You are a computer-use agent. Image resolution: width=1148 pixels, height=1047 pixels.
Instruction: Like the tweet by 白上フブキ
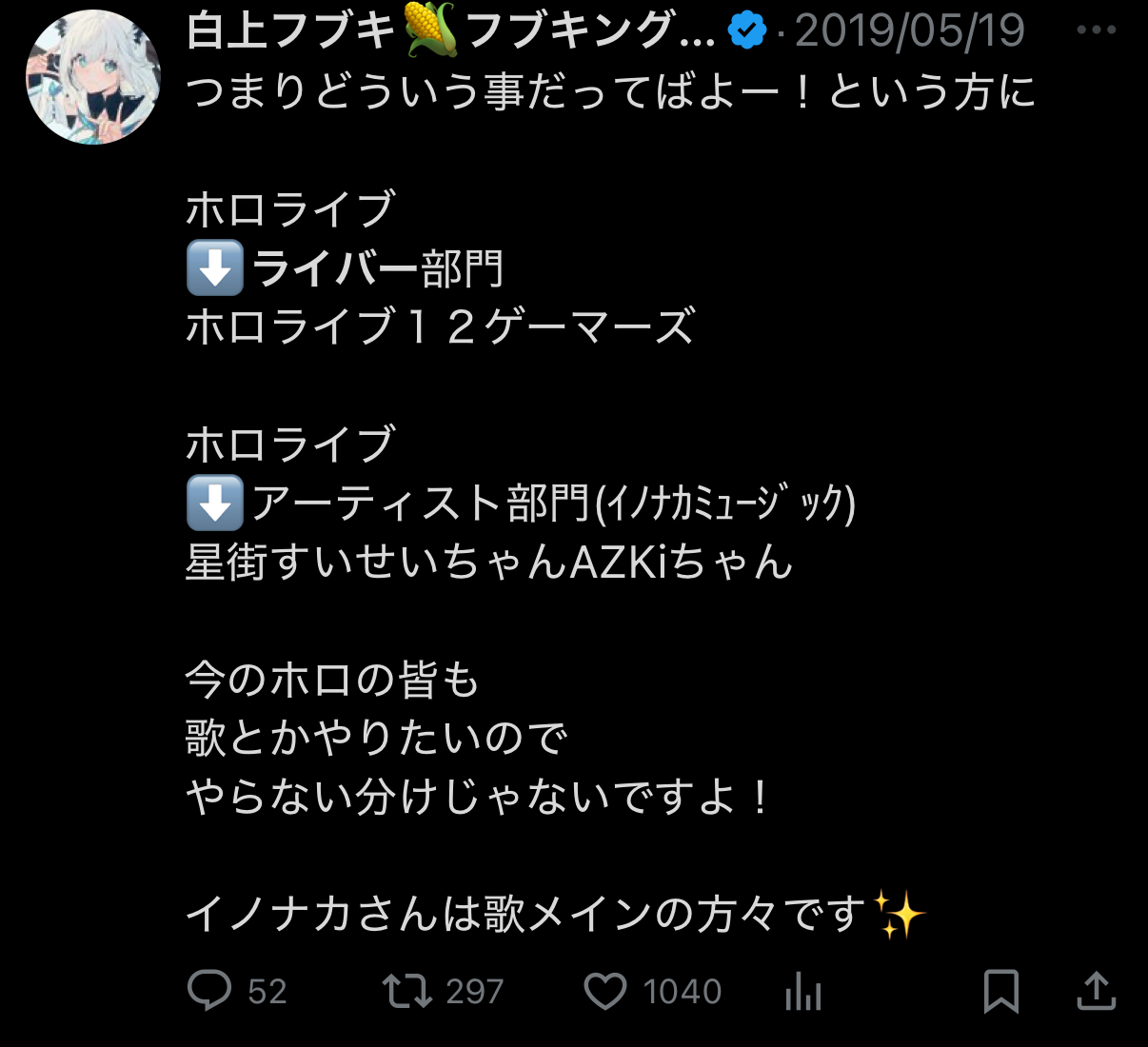tap(605, 991)
